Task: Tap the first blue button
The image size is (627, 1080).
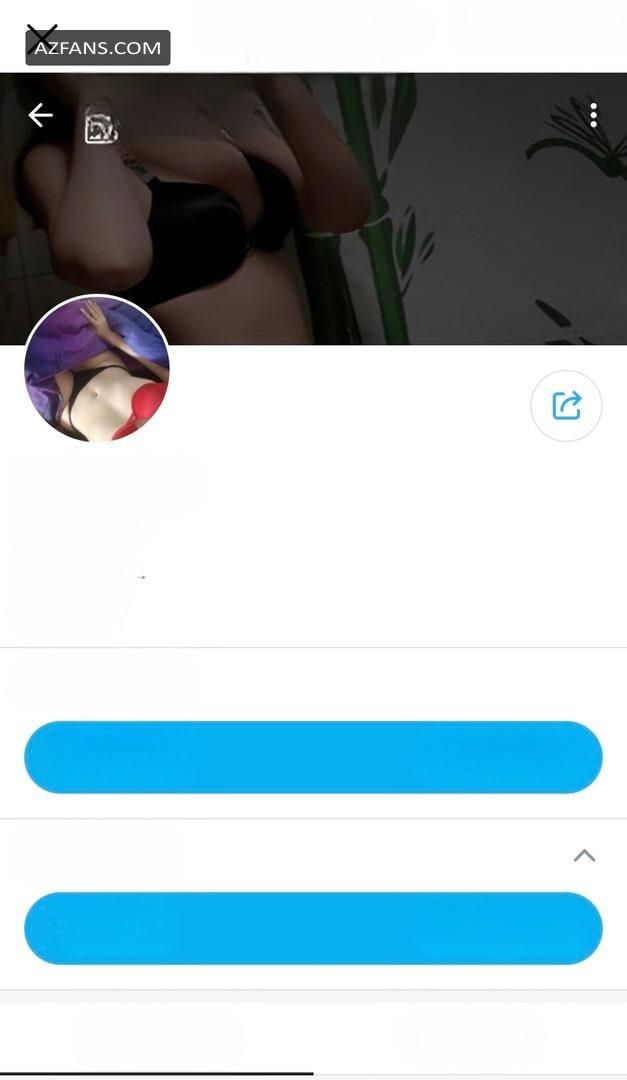Action: [314, 757]
